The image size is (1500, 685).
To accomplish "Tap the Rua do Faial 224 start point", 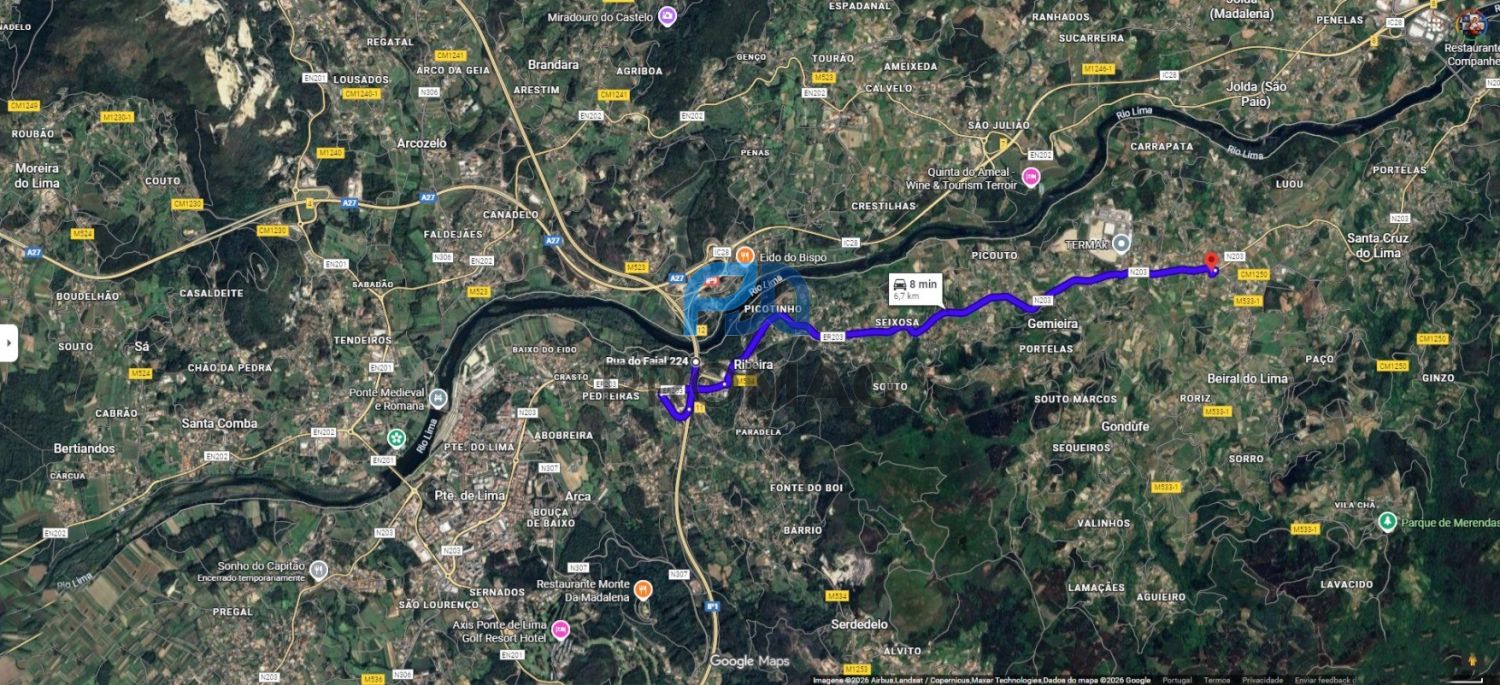I will tap(695, 361).
